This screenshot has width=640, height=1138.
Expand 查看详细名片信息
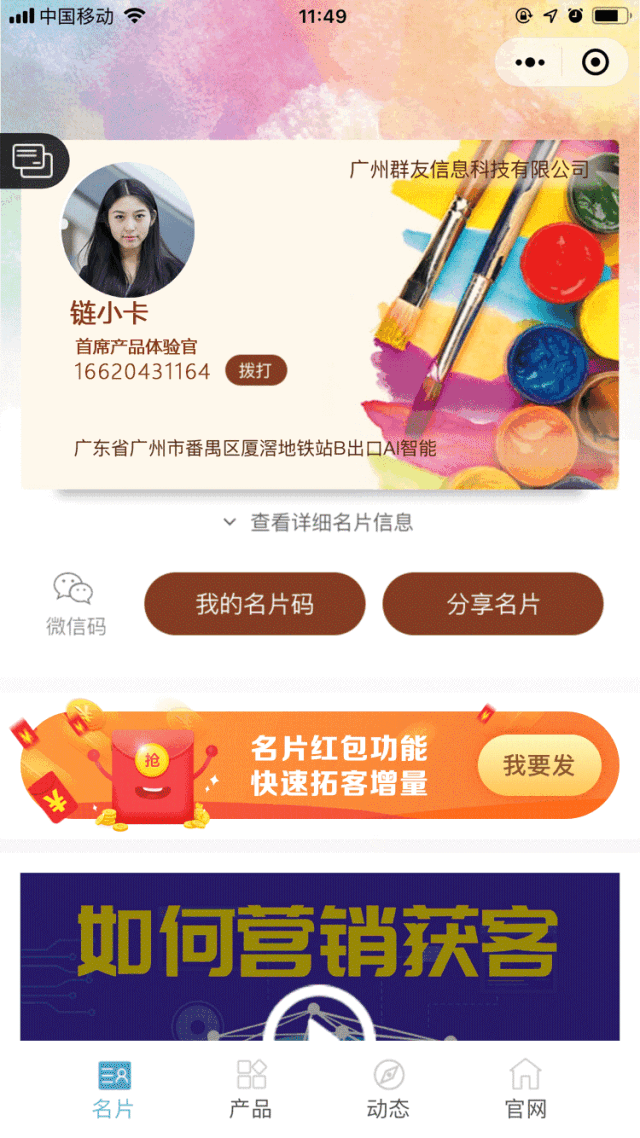click(320, 522)
